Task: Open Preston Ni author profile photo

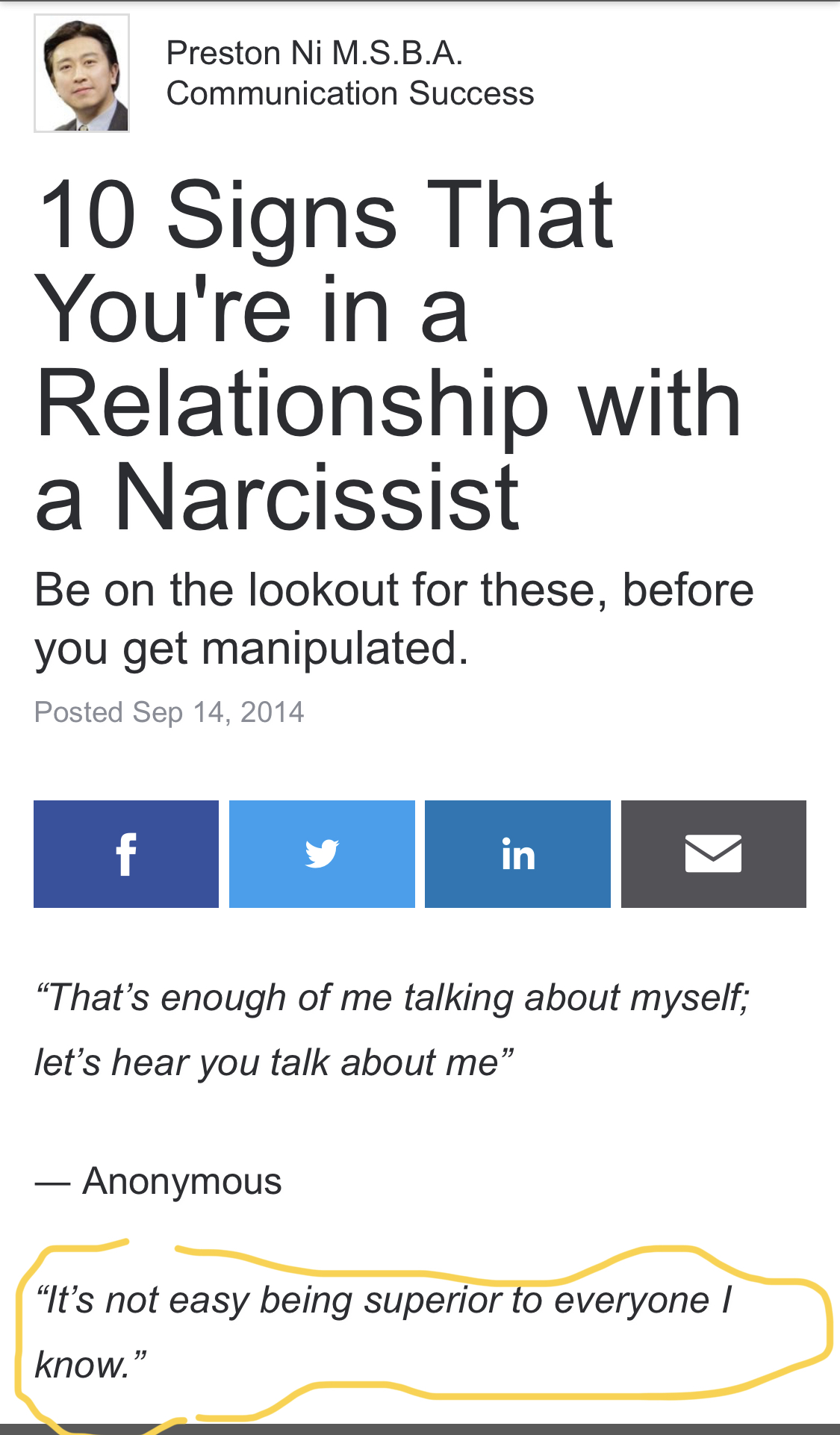Action: coord(82,73)
